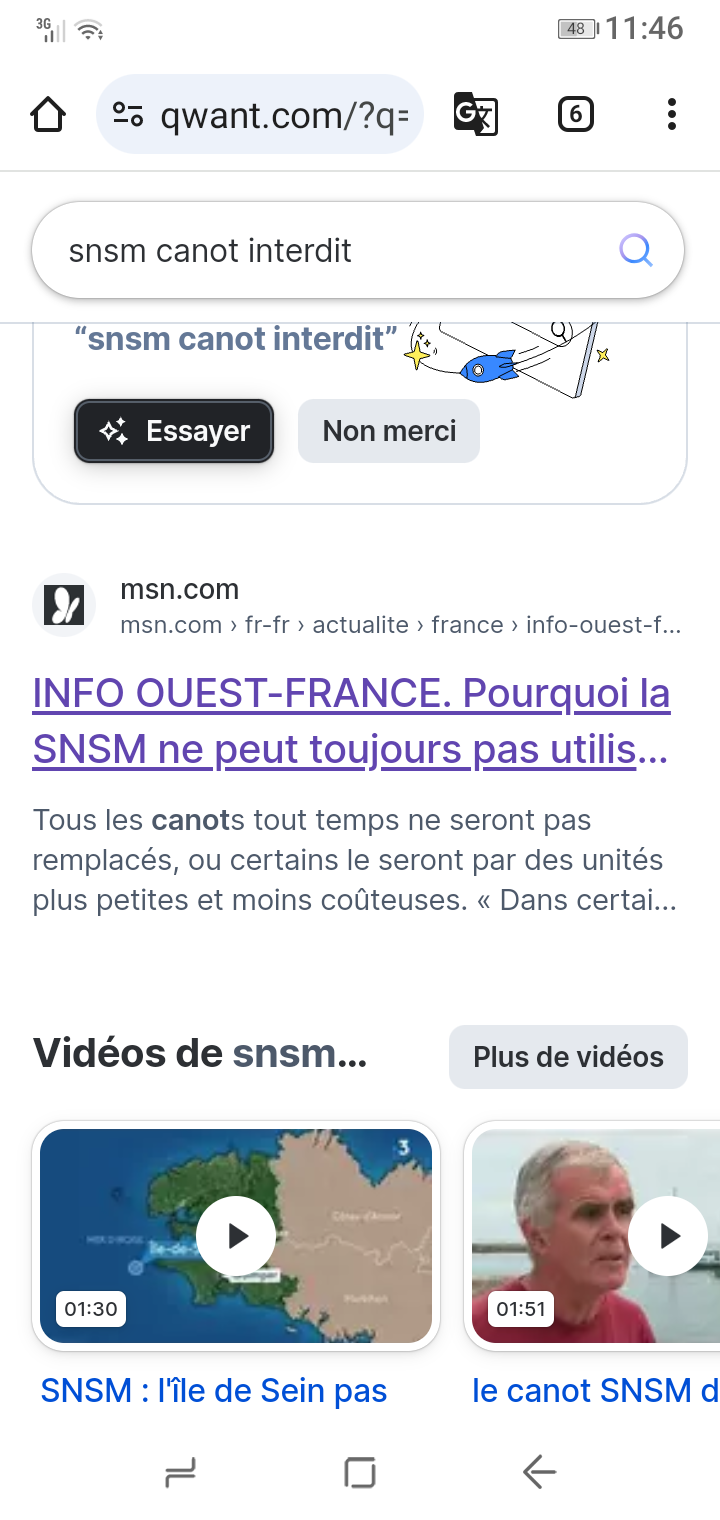This screenshot has height=1520, width=720.
Task: Show Plus de vidéos
Action: 568,1057
